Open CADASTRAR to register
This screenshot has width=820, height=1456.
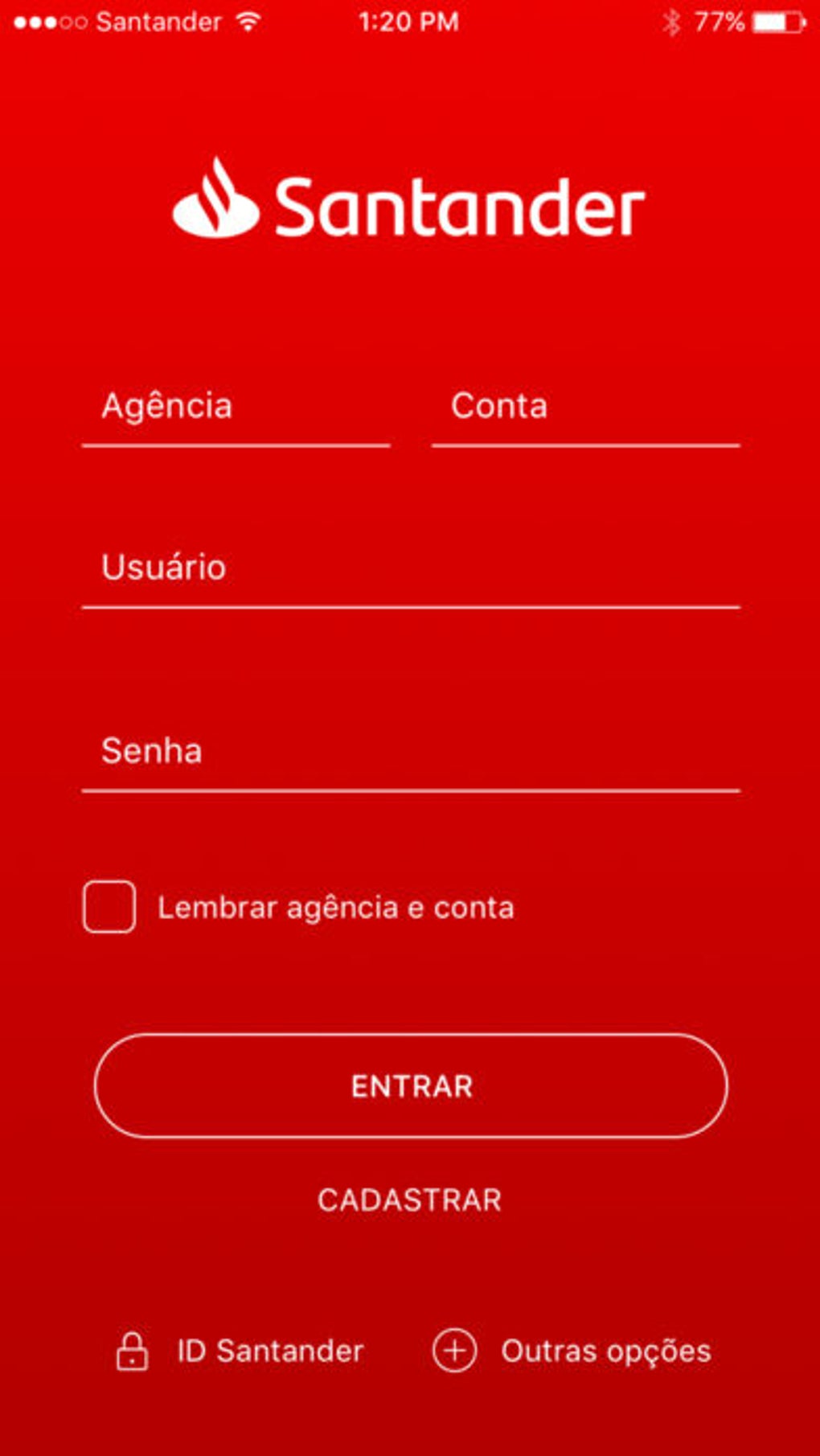[409, 1200]
